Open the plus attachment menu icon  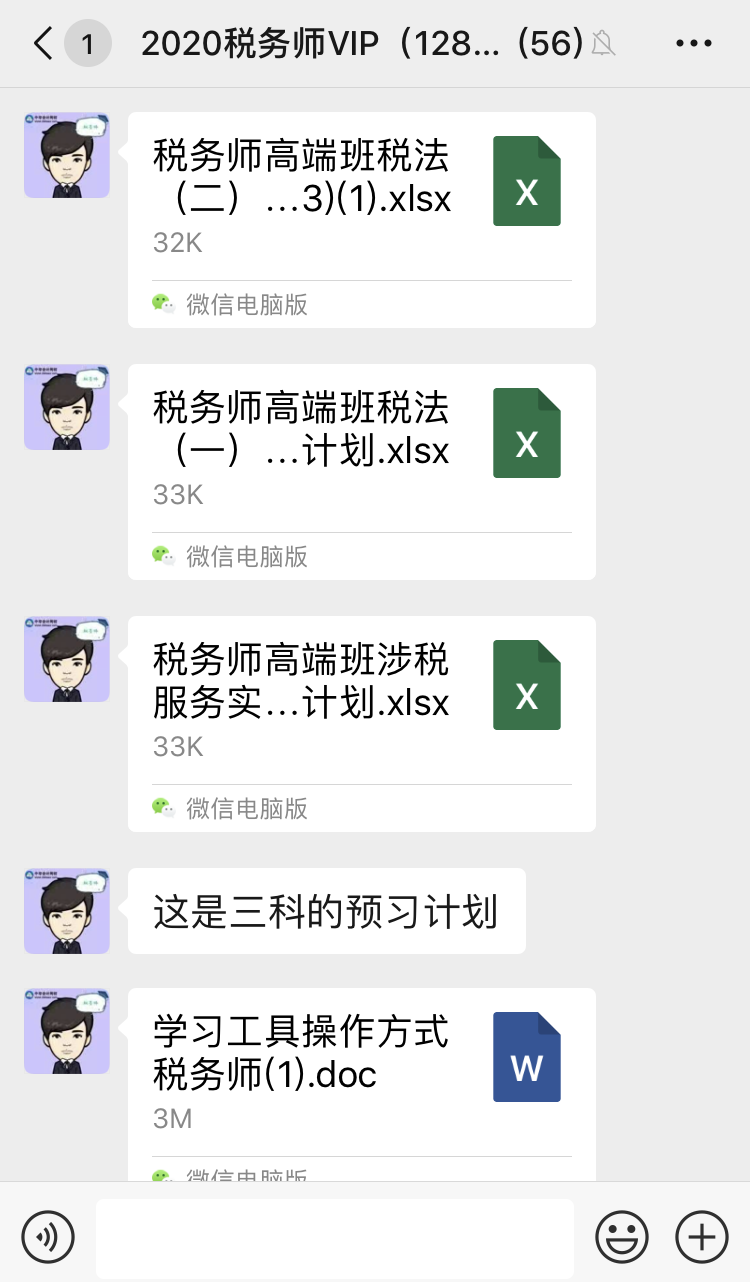pos(701,1237)
